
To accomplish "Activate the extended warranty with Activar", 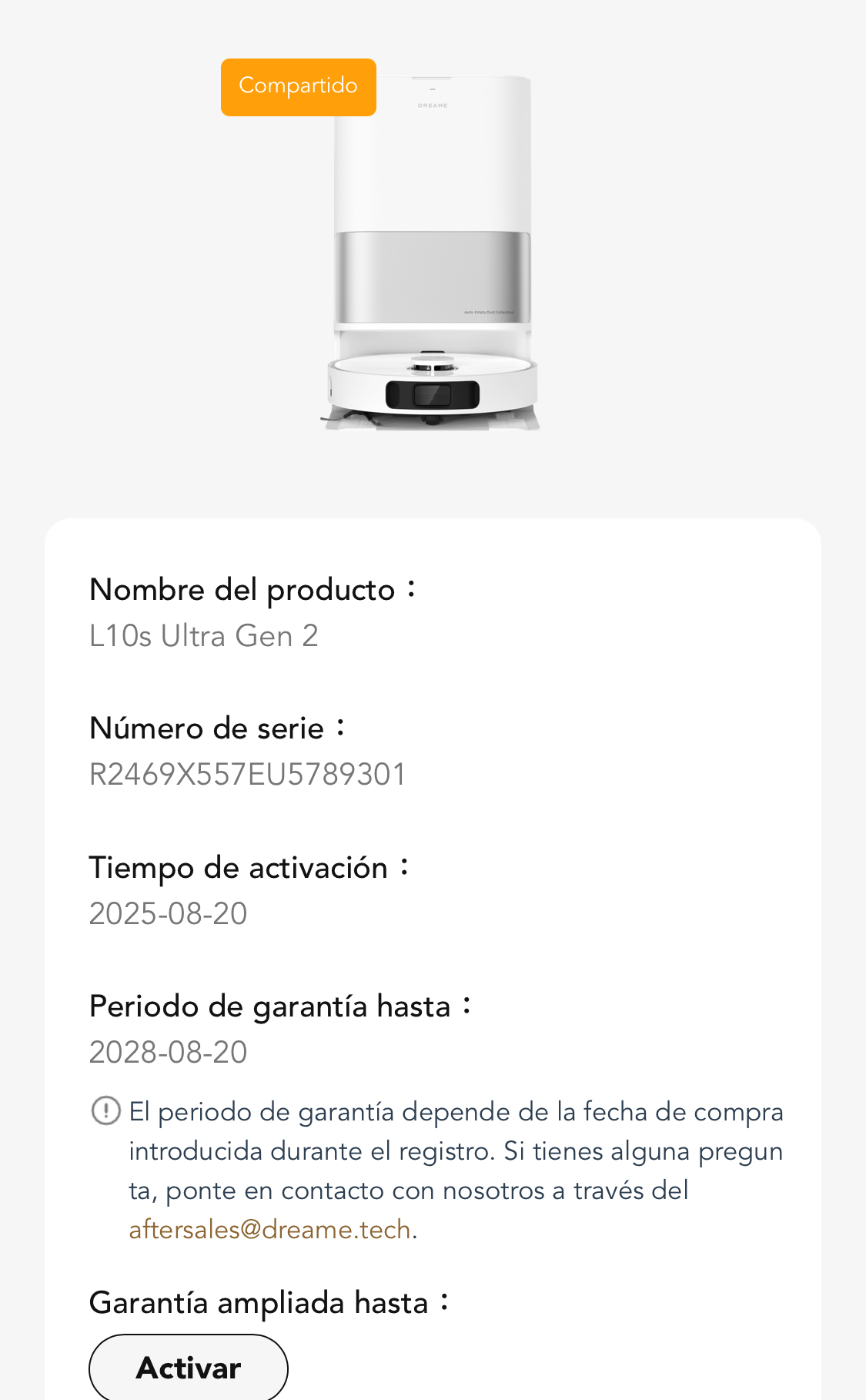I will [x=189, y=1368].
